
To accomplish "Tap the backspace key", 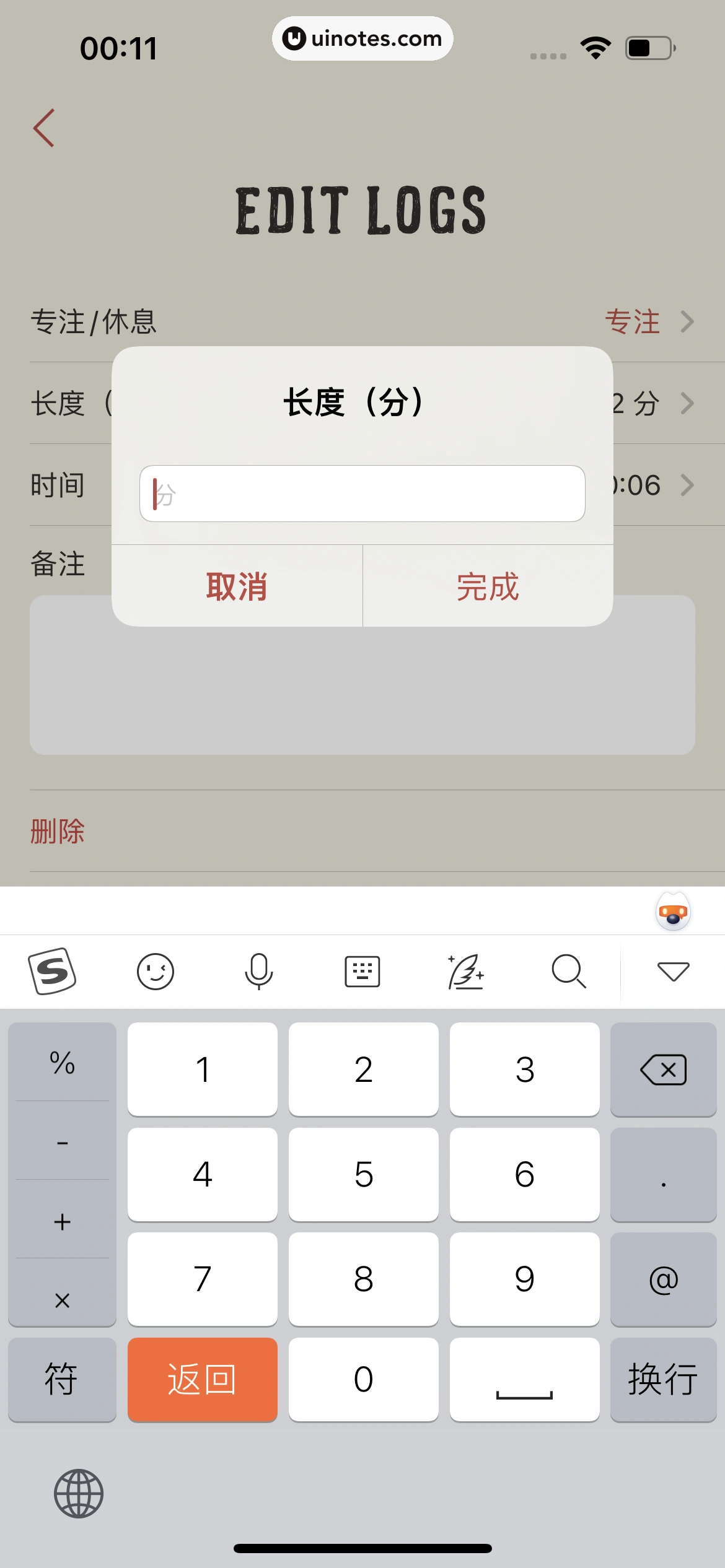I will pyautogui.click(x=663, y=1069).
